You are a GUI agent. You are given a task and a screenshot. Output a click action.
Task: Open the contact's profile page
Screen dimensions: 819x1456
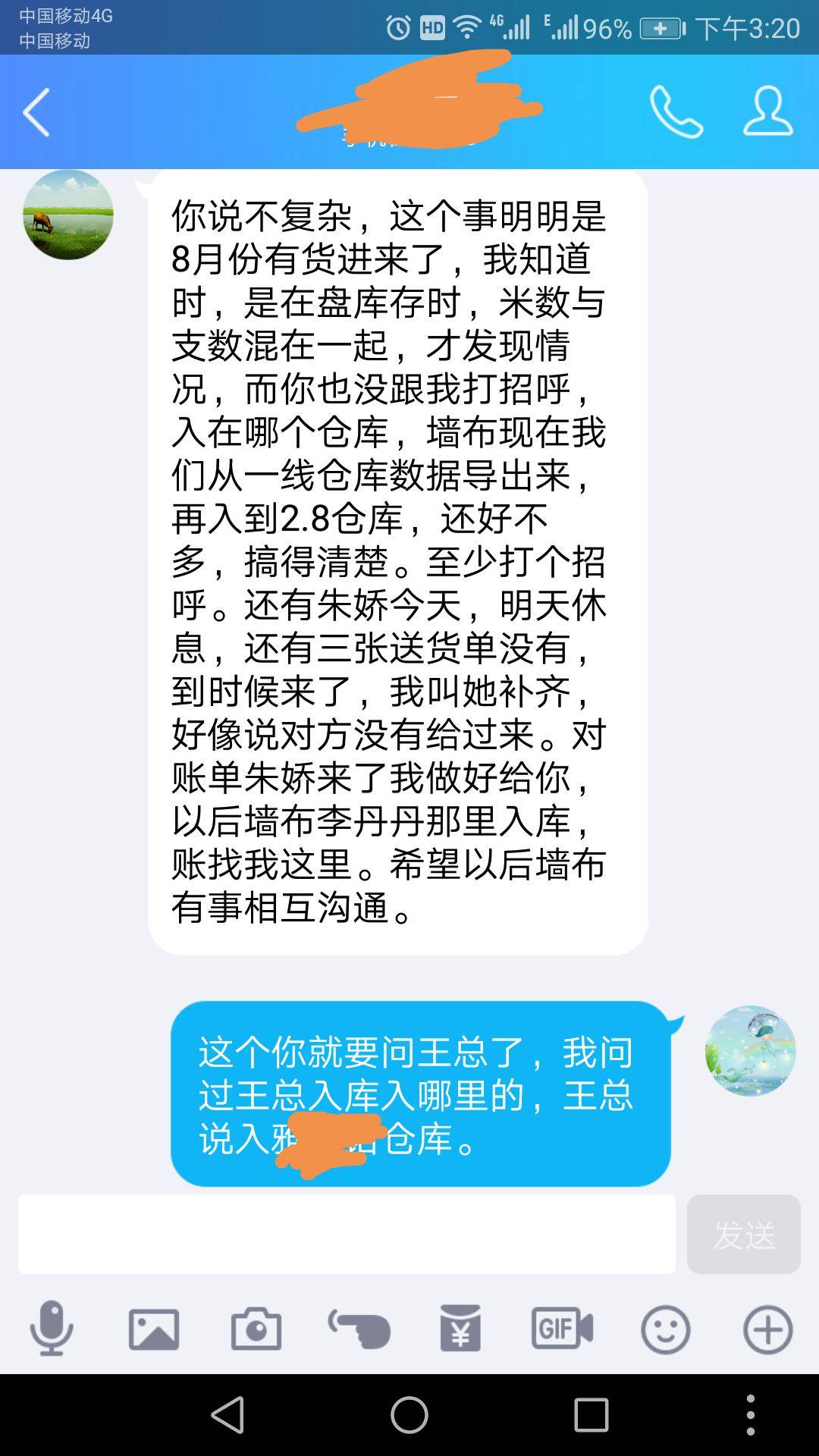[767, 112]
